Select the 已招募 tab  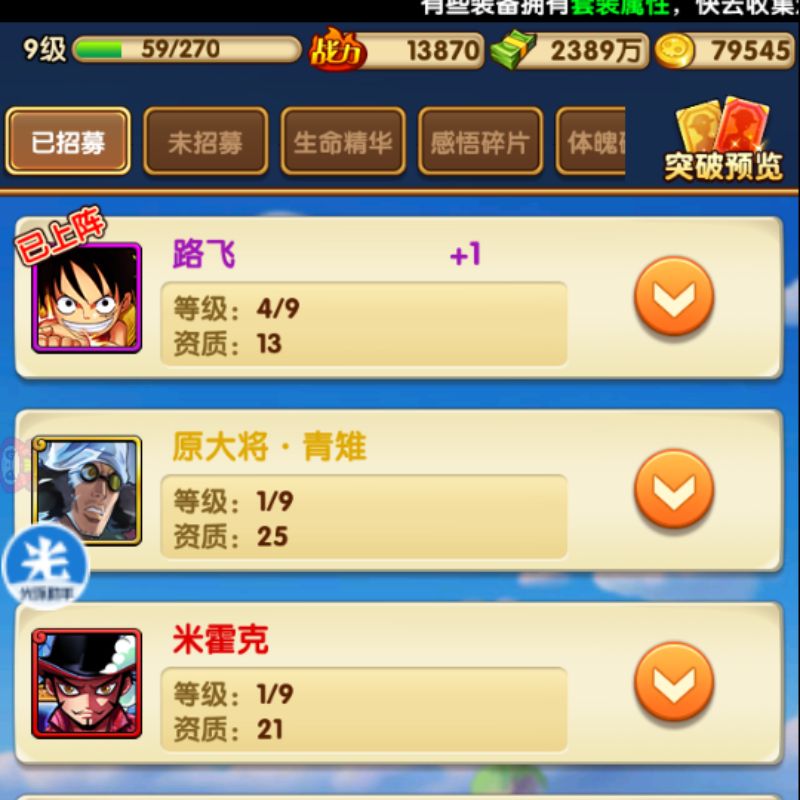click(x=68, y=141)
